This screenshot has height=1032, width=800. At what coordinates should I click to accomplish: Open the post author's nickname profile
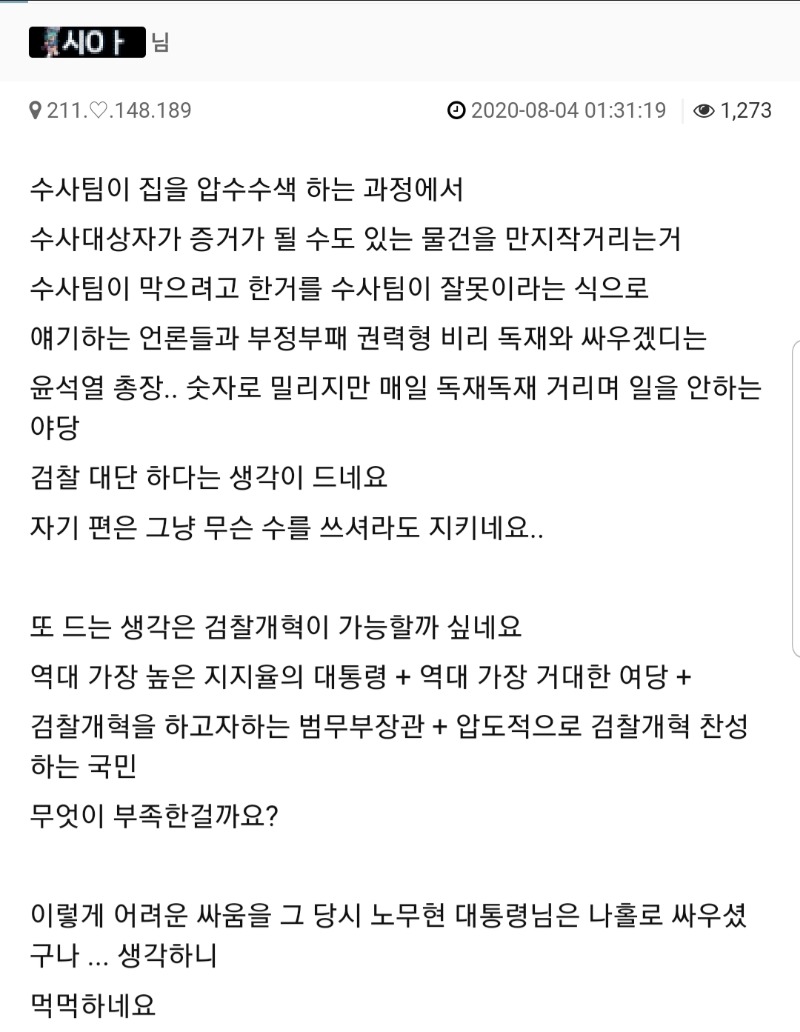(x=87, y=42)
